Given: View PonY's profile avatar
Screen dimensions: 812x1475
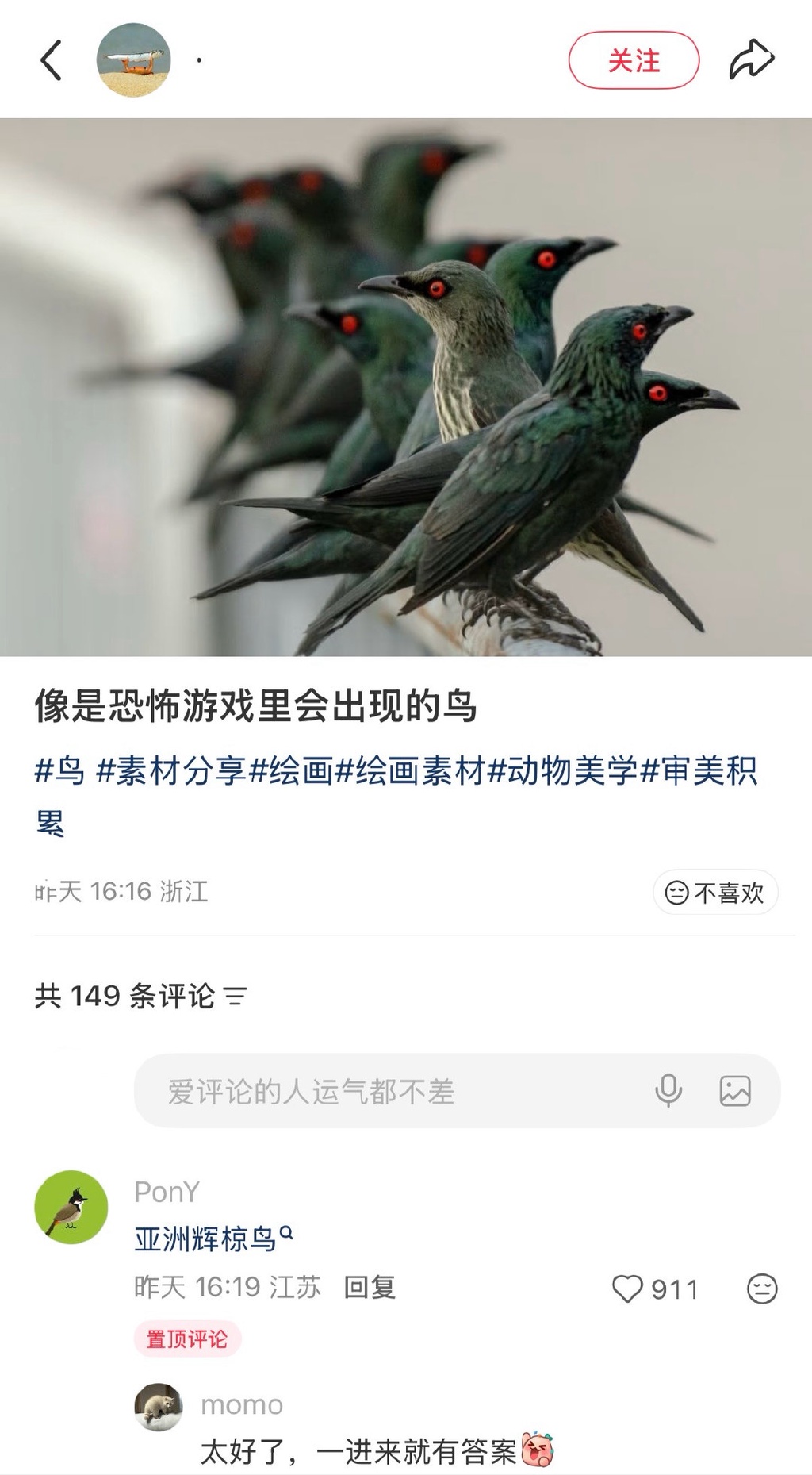Looking at the screenshot, I should pyautogui.click(x=71, y=1207).
